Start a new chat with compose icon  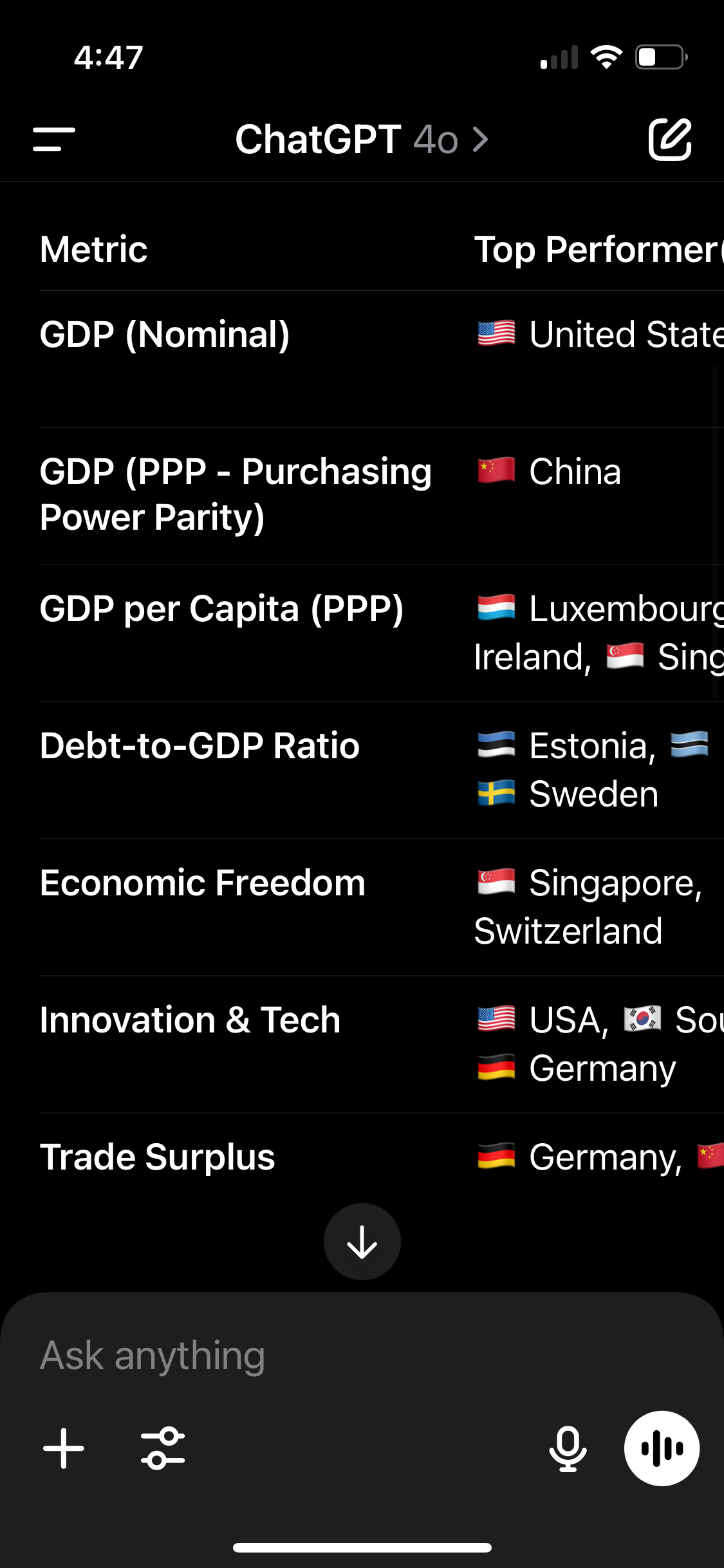pyautogui.click(x=669, y=139)
